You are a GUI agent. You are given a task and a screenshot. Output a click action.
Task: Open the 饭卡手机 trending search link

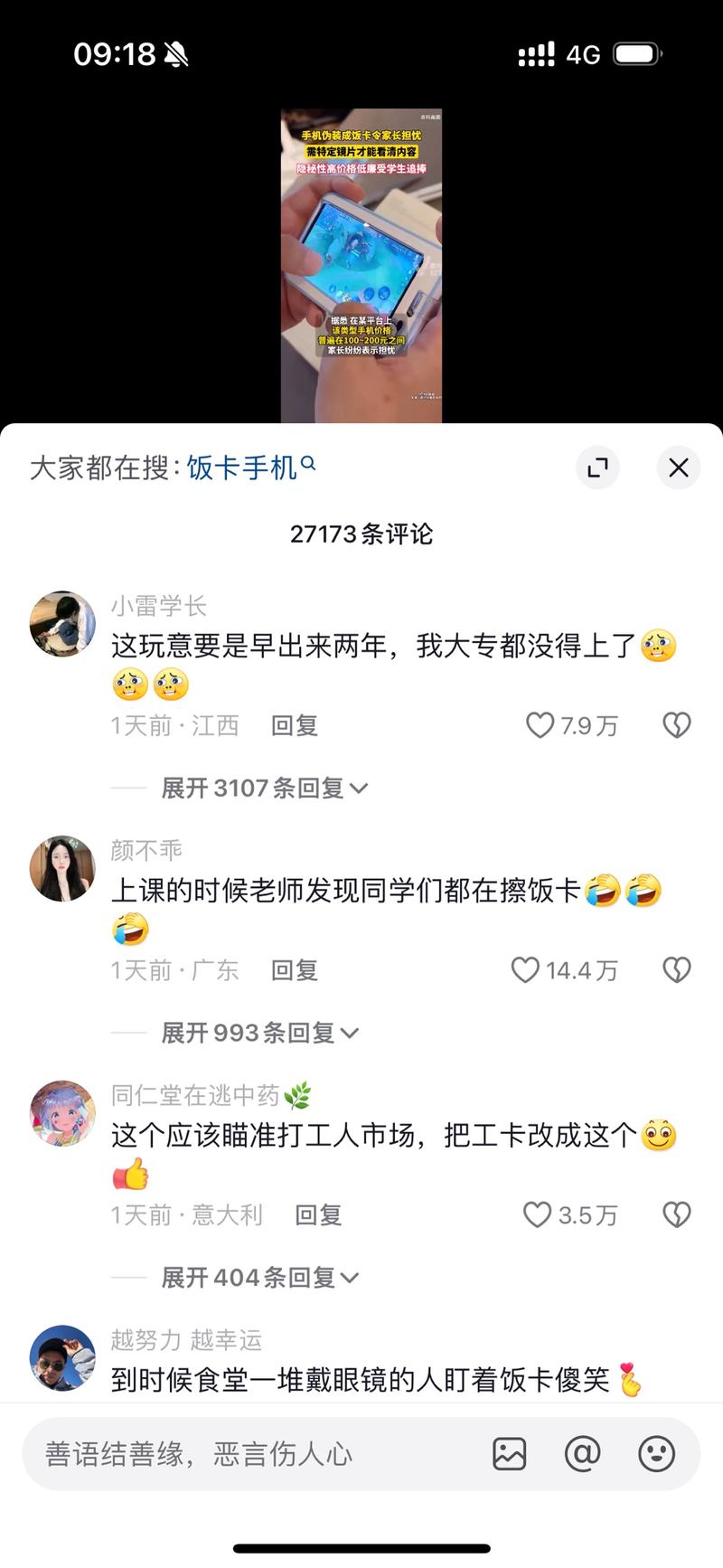240,463
